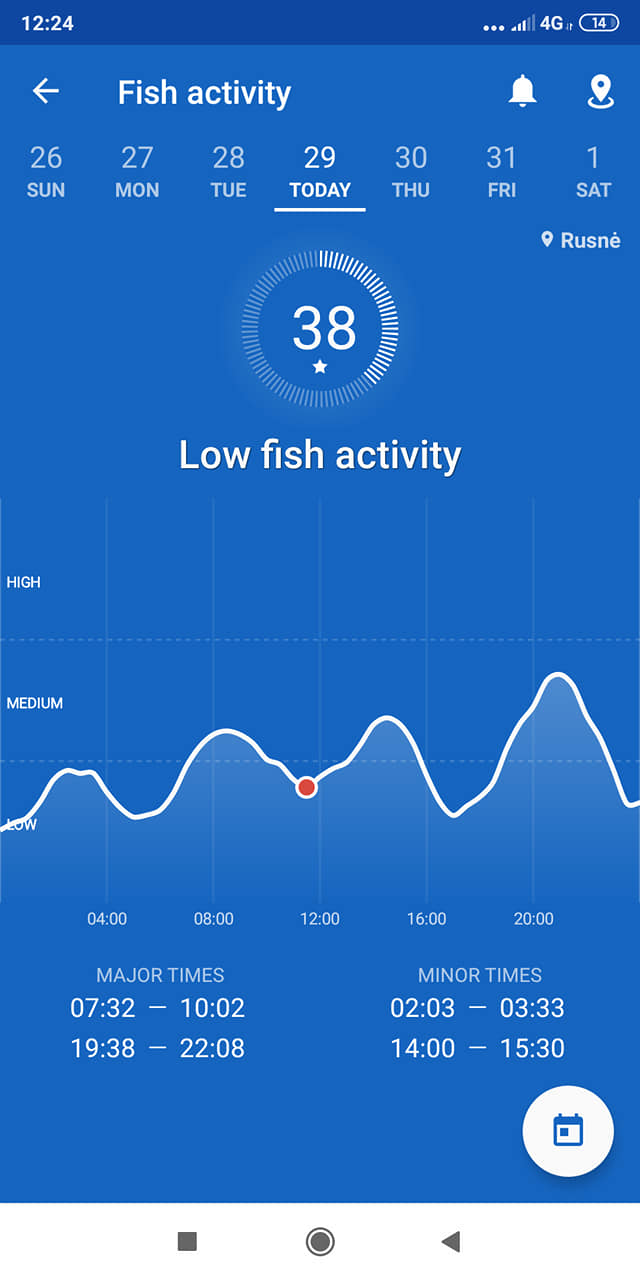Switch to Saturday 1 tab
Viewport: 640px width, 1280px height.
[593, 171]
